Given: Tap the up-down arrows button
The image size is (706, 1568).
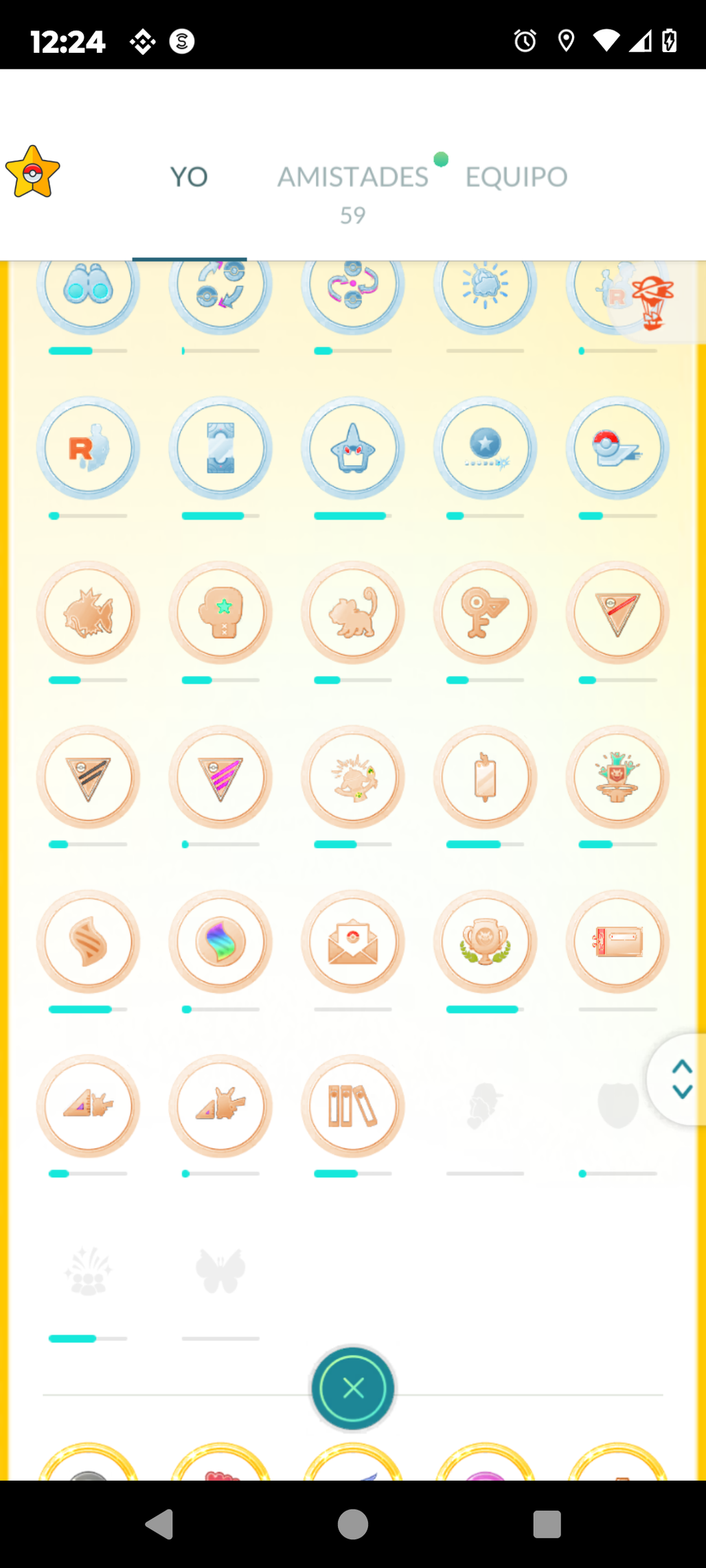Looking at the screenshot, I should click(681, 1079).
